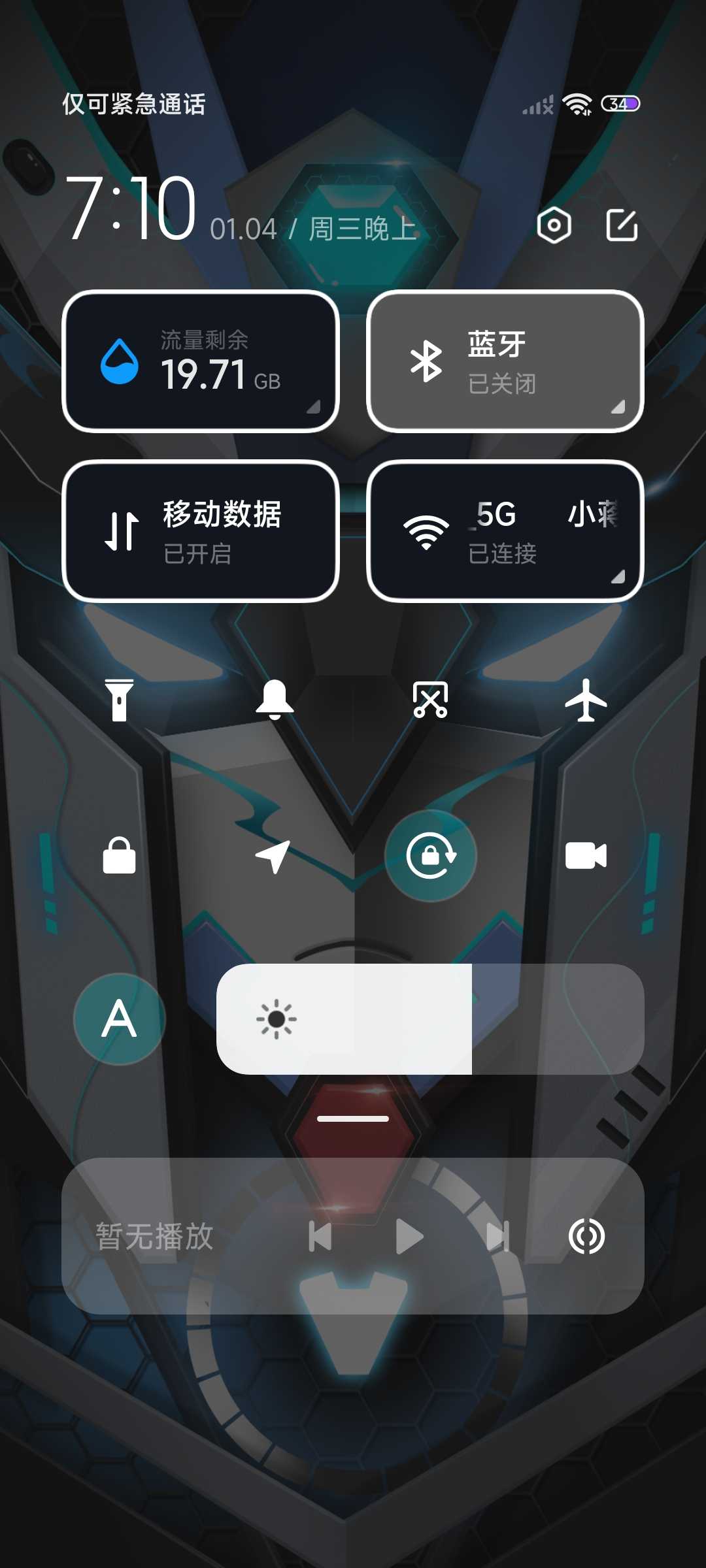Open the settings hexagon icon

point(554,226)
